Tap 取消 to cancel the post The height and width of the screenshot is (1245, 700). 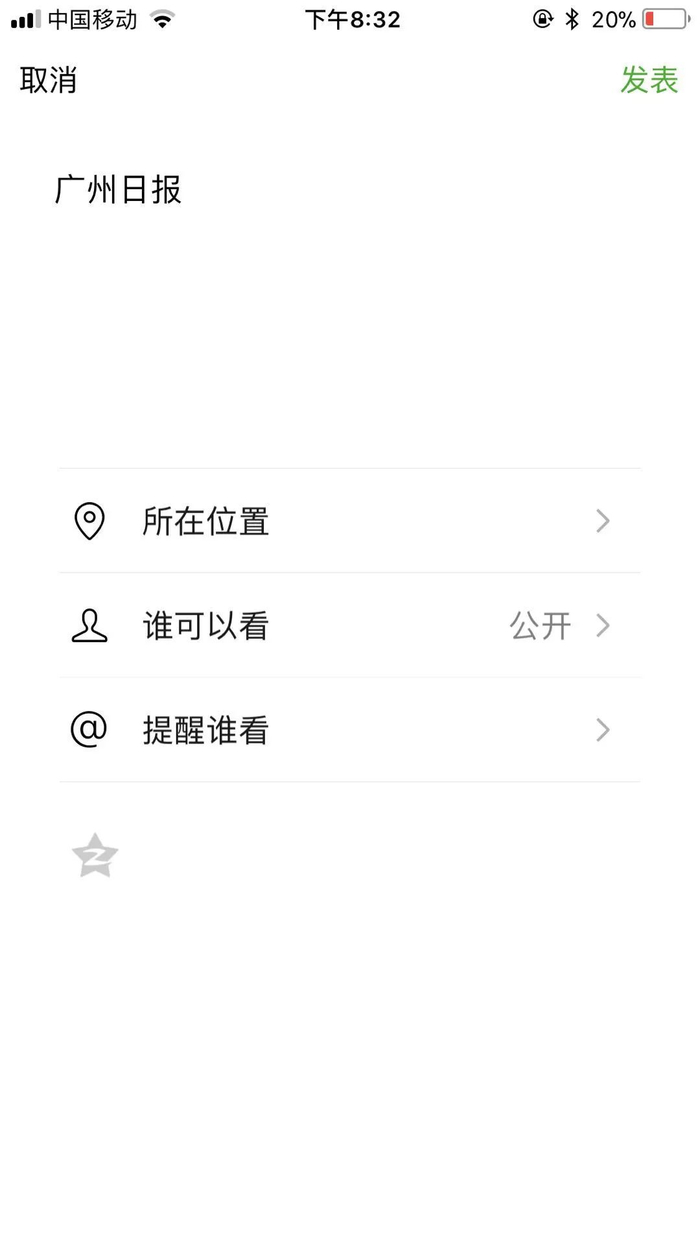tap(48, 80)
